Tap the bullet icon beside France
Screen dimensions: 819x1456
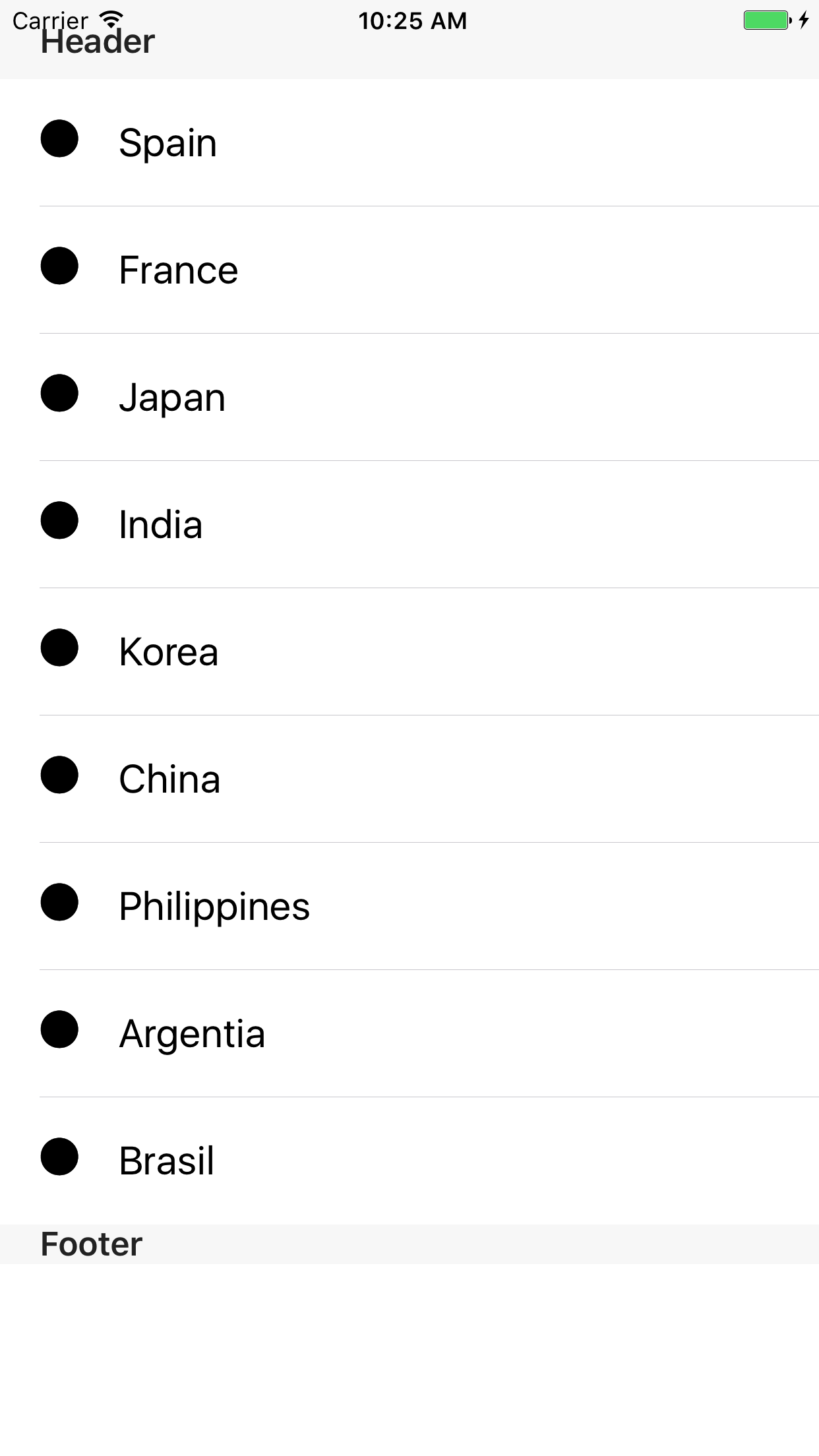click(x=59, y=268)
